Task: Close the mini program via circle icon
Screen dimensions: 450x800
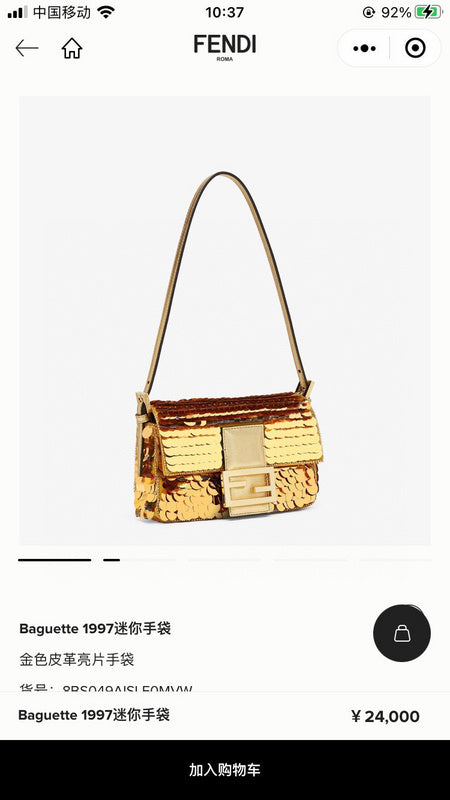Action: tap(415, 48)
